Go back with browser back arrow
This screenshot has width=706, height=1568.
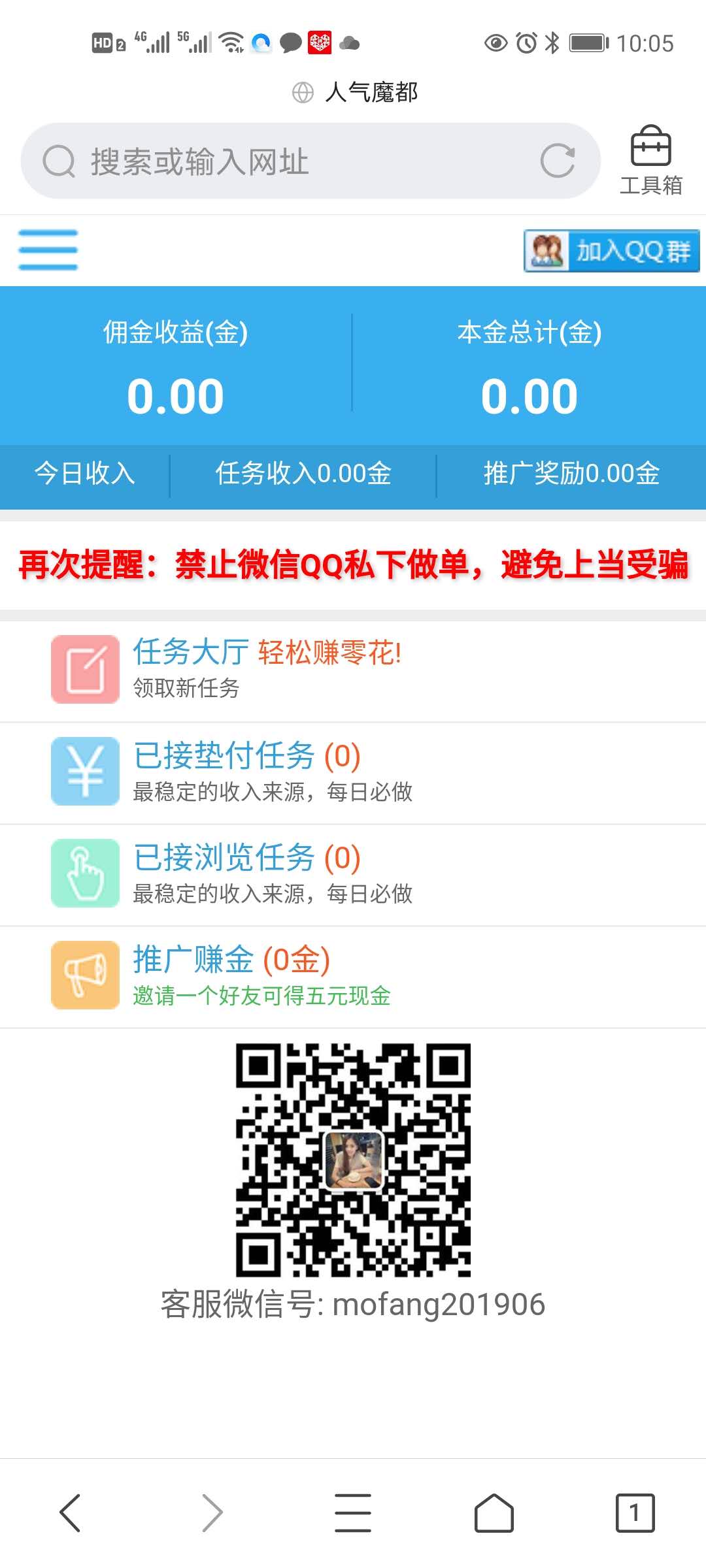tap(70, 1512)
